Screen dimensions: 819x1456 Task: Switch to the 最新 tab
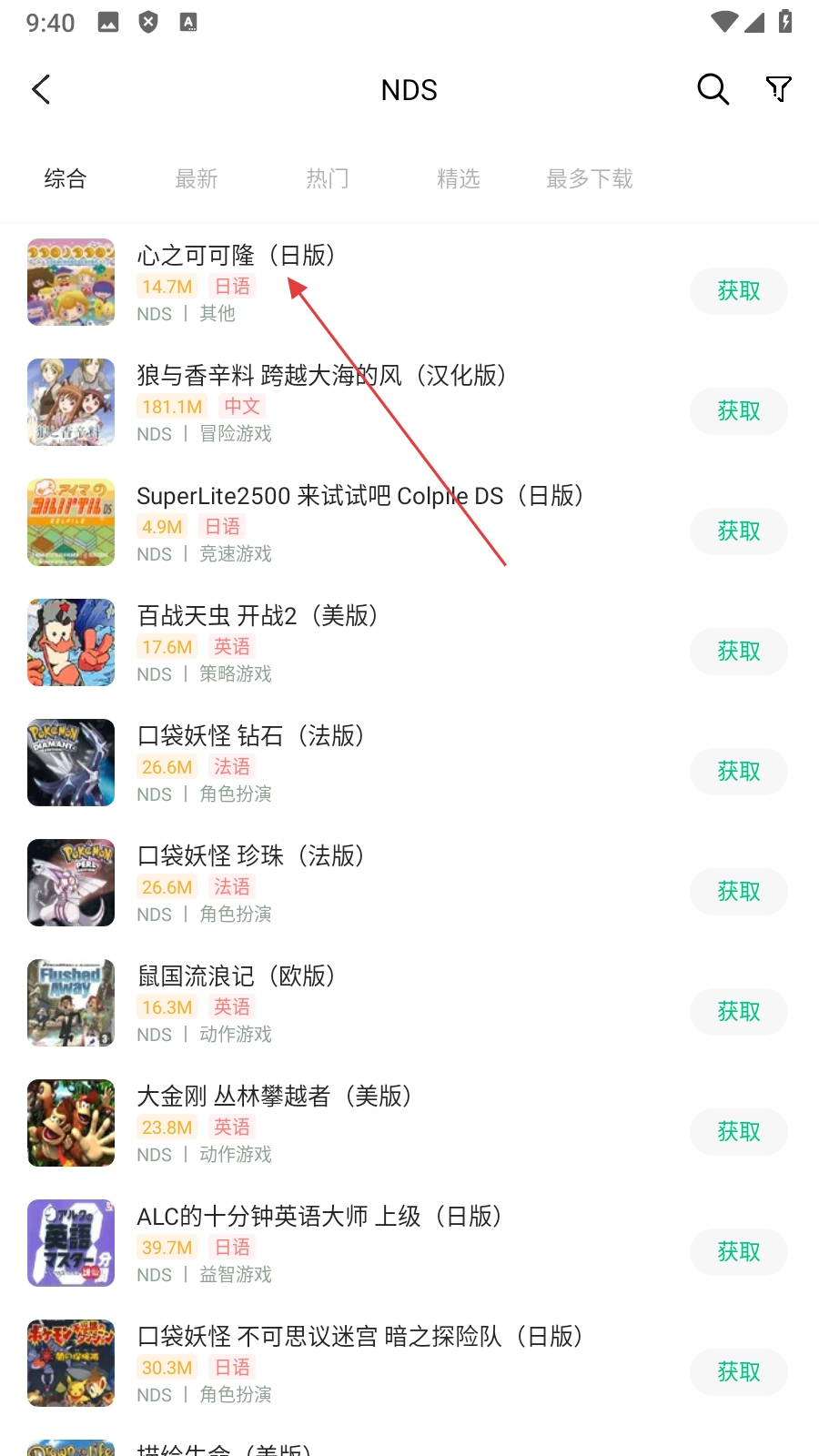coord(197,178)
